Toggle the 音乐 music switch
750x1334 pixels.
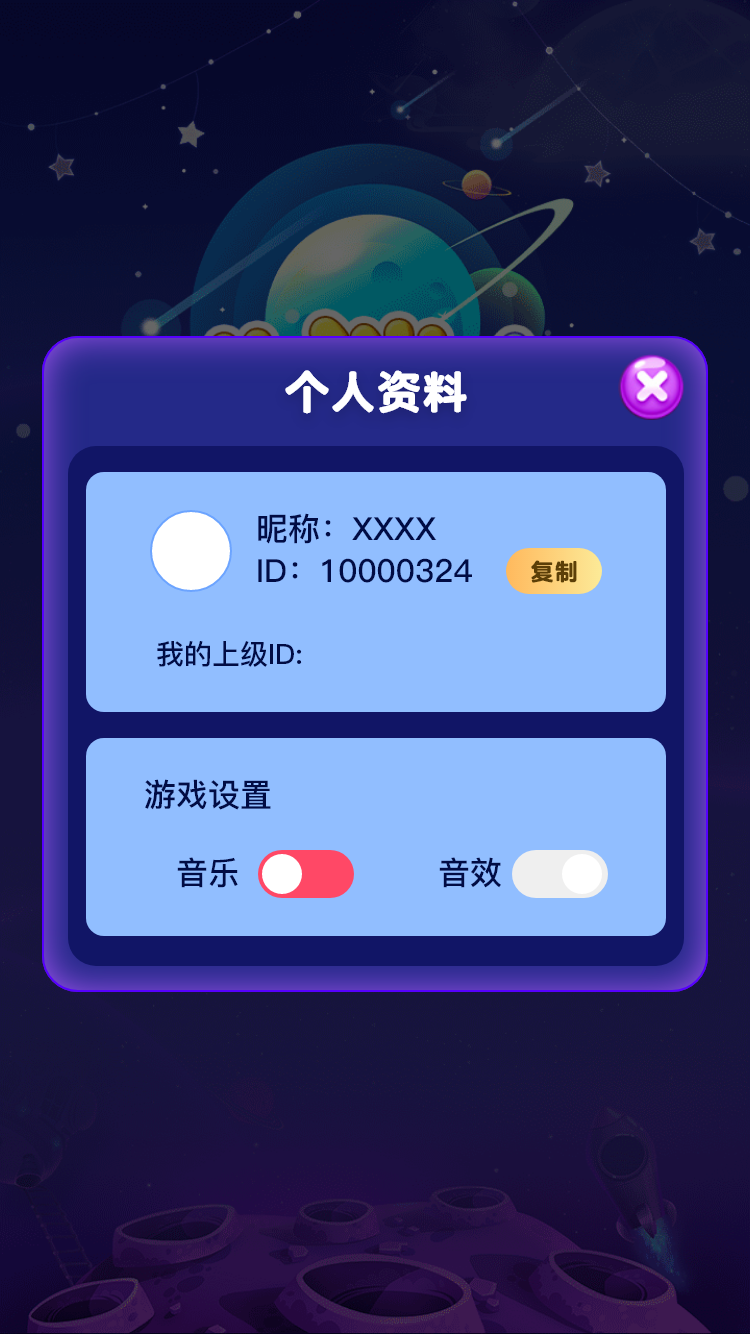306,874
